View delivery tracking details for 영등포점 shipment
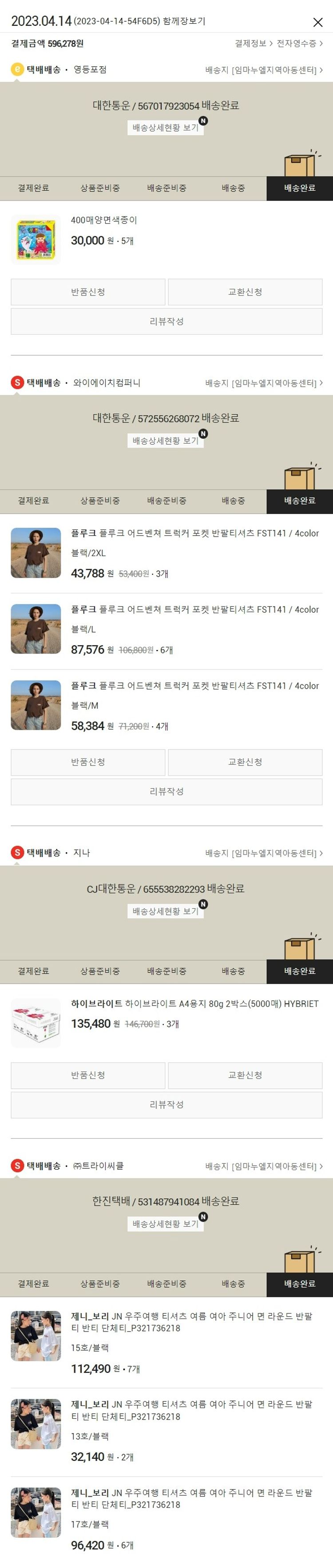 (x=165, y=128)
